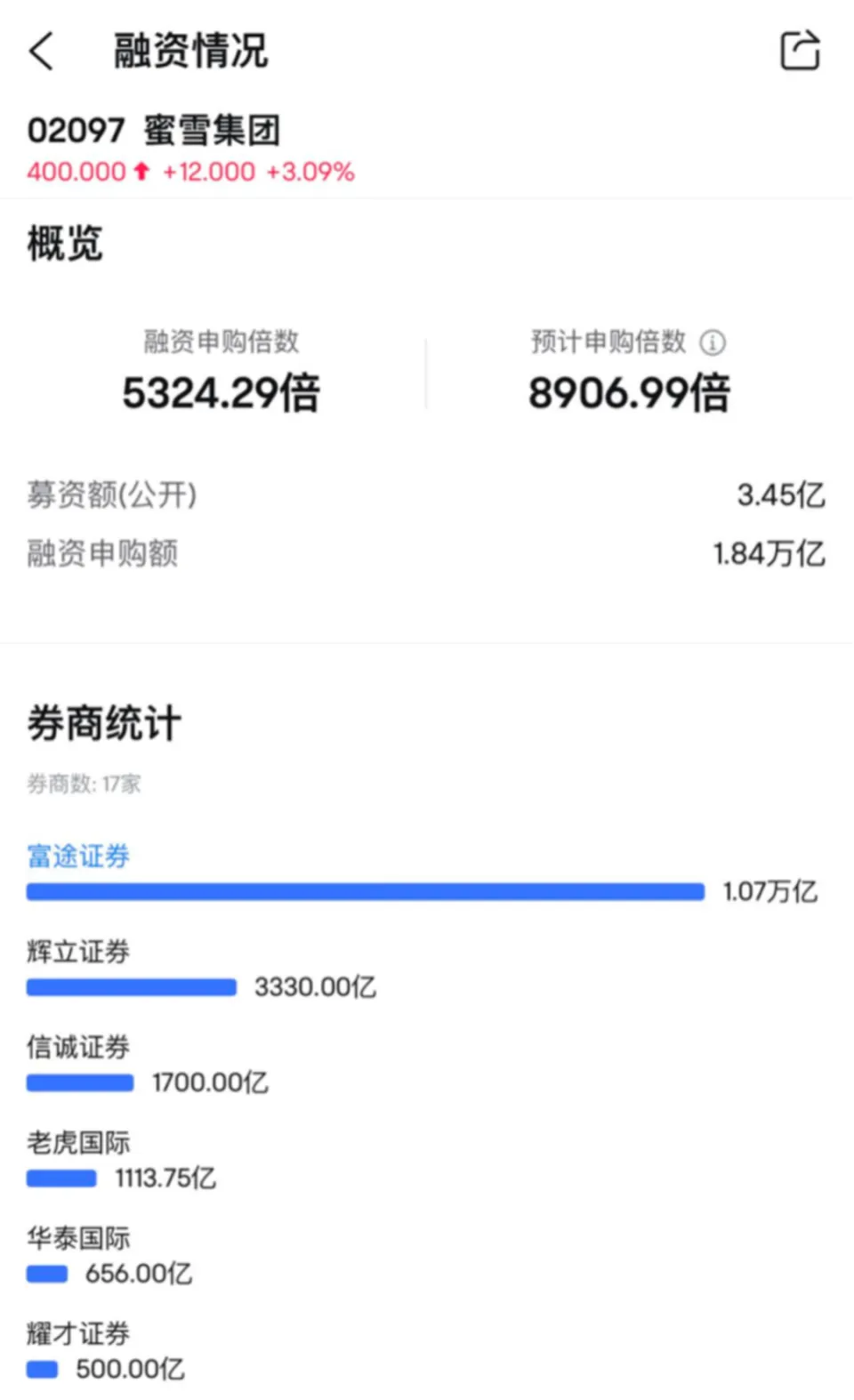This screenshot has width=854, height=1400.
Task: Tap the share panel icon to forward page
Action: tap(800, 51)
